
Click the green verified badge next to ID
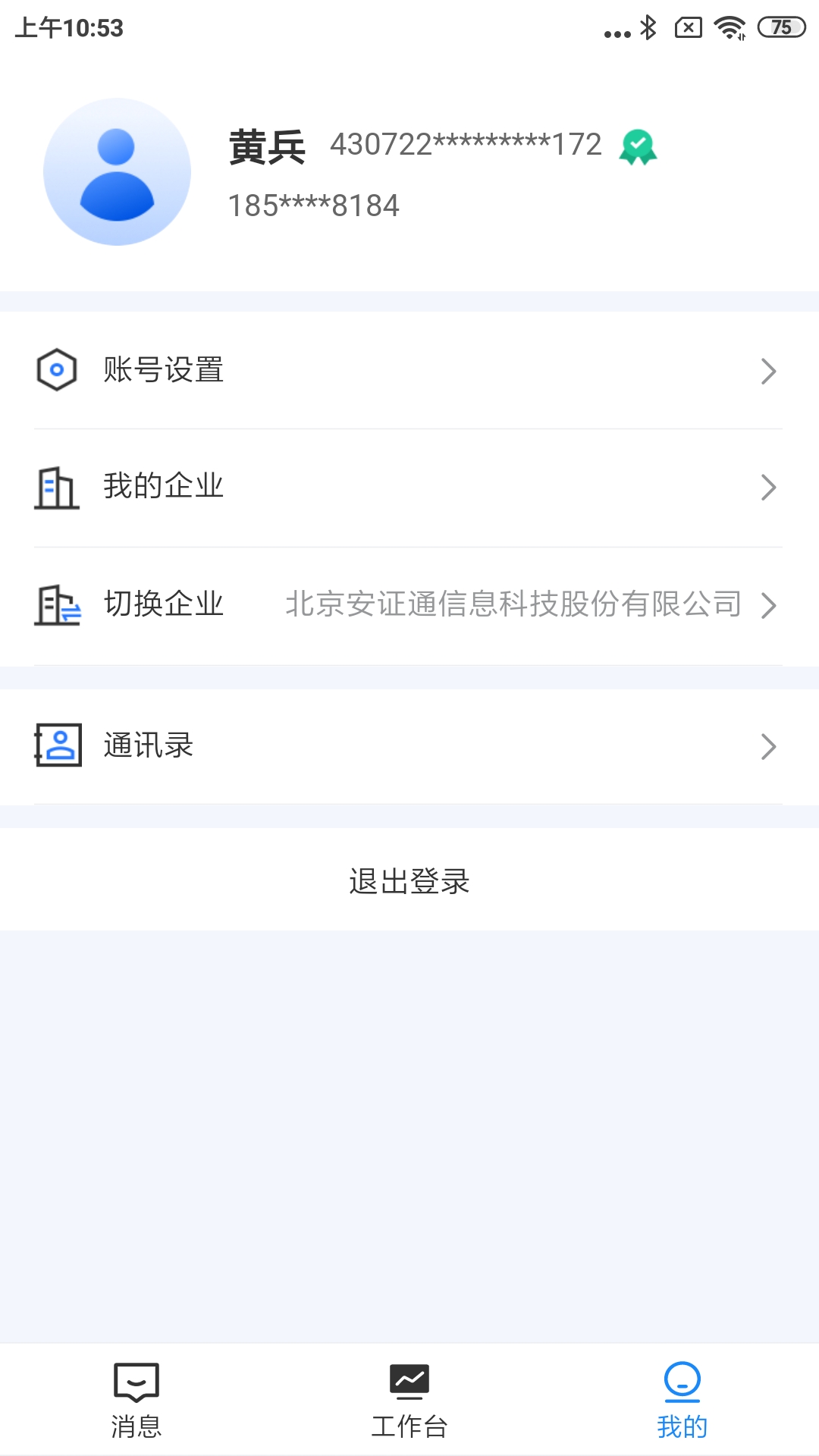coord(637,146)
